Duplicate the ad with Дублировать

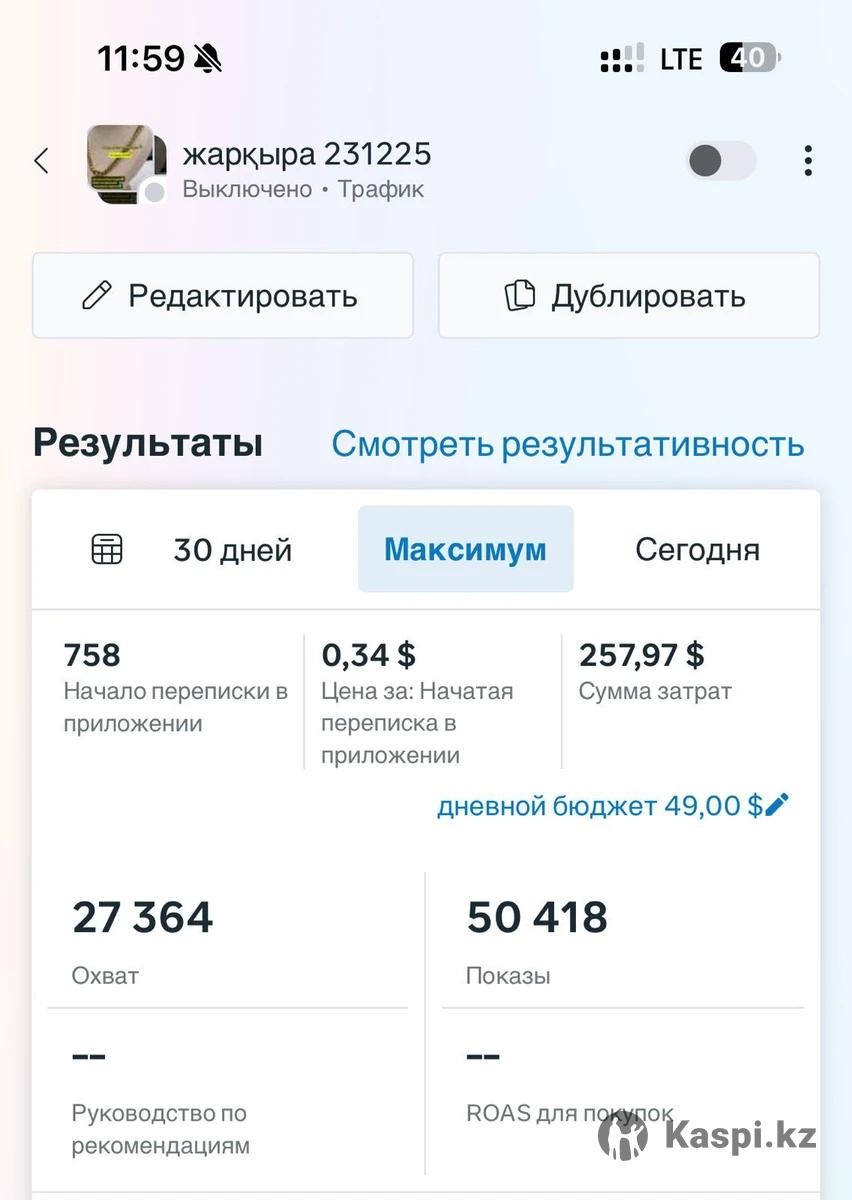629,296
